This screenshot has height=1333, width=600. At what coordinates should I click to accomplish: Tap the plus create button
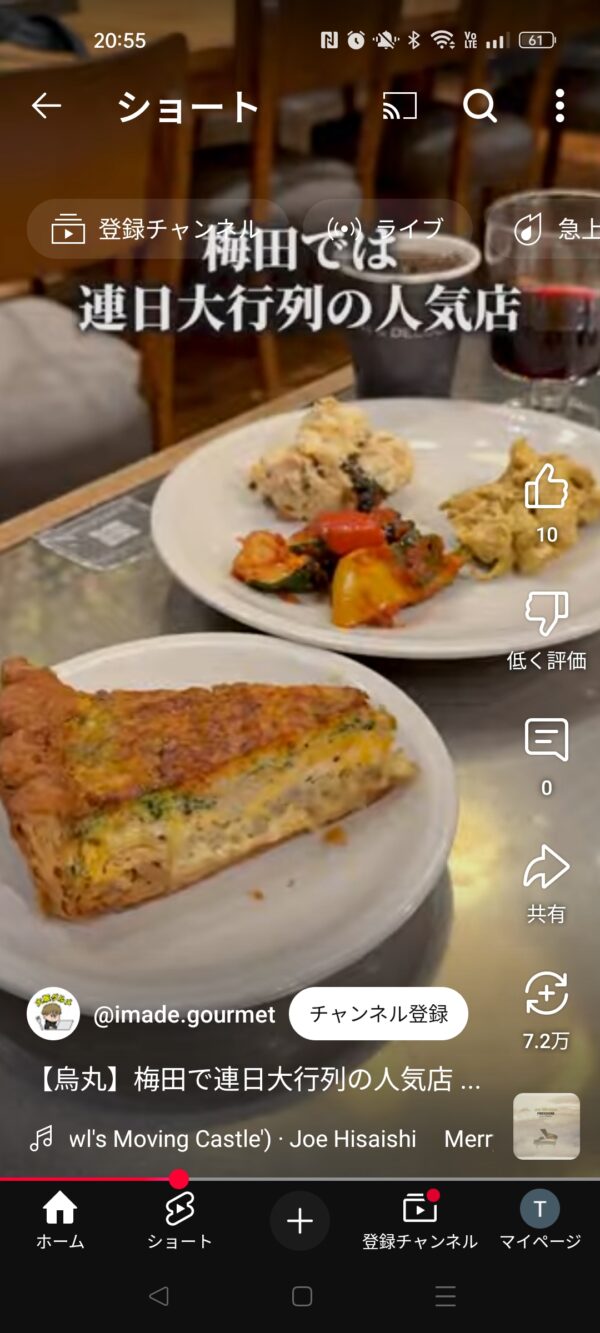(300, 1221)
